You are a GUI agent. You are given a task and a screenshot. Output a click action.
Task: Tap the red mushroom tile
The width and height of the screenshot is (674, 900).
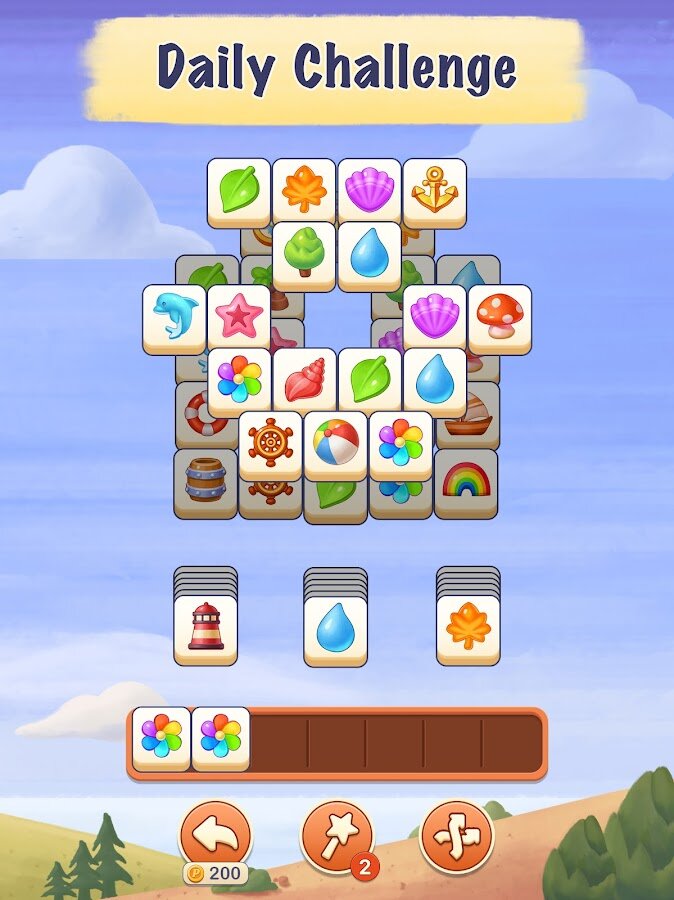tap(499, 317)
